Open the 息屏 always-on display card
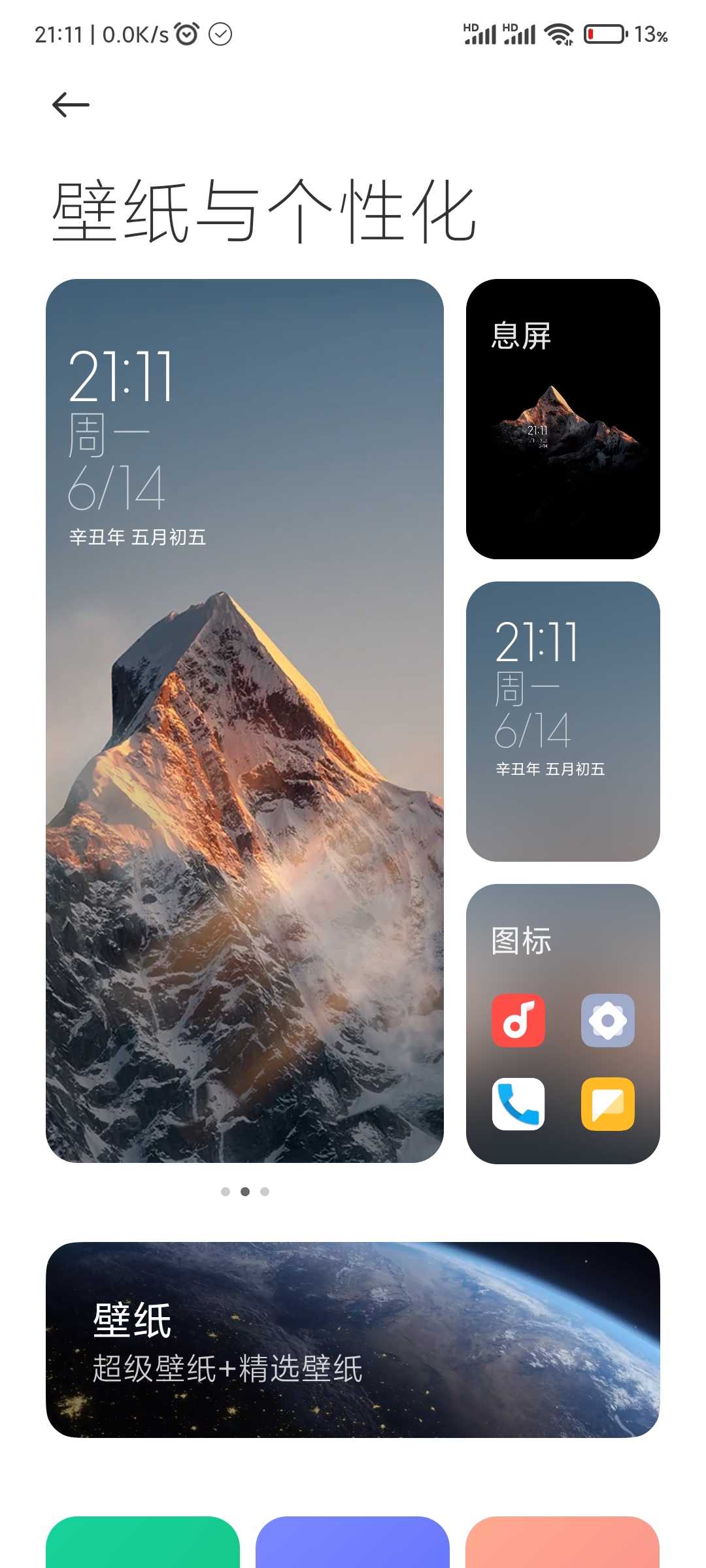706x1568 pixels. coord(563,419)
